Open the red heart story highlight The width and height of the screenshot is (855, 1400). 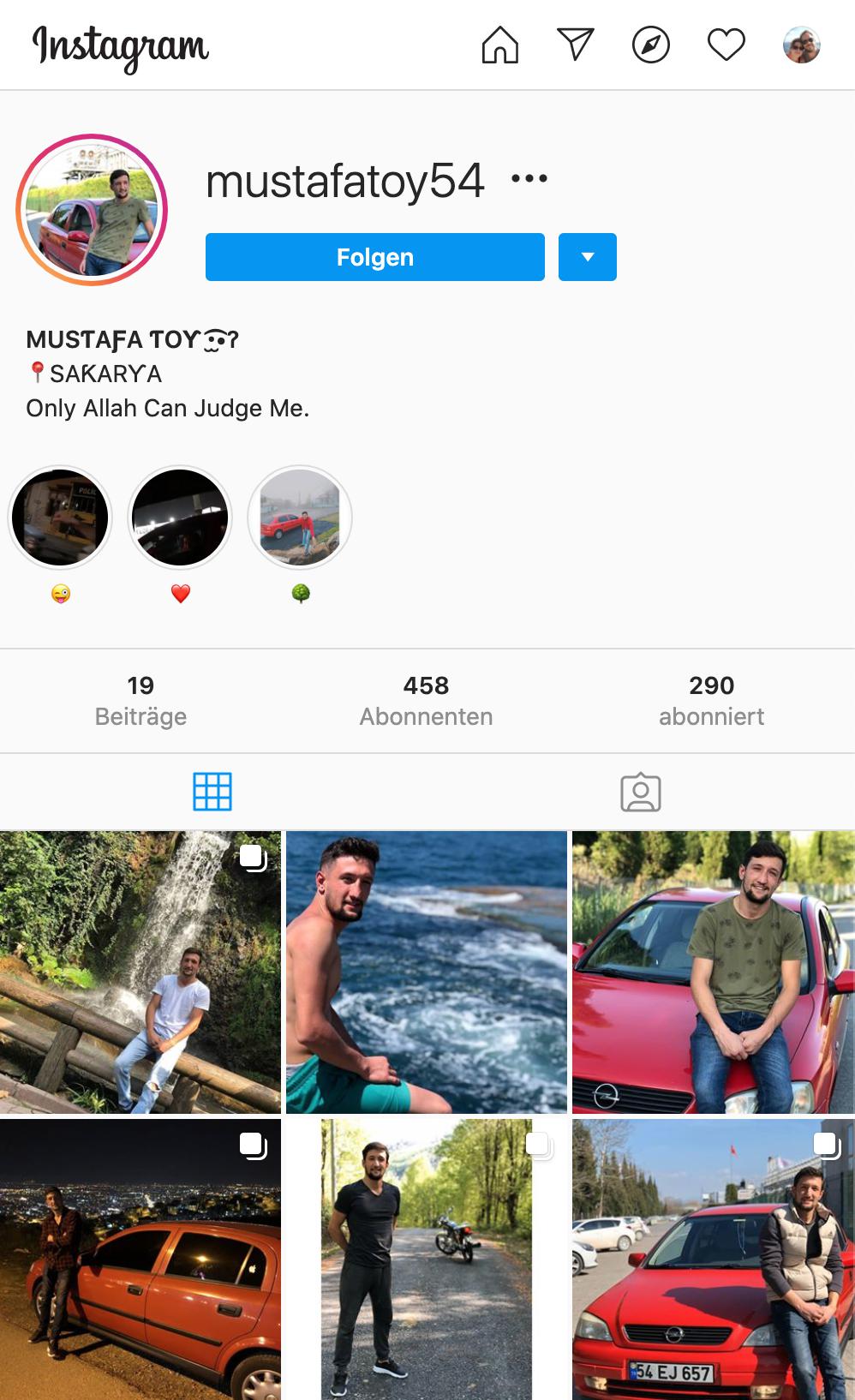[x=180, y=518]
